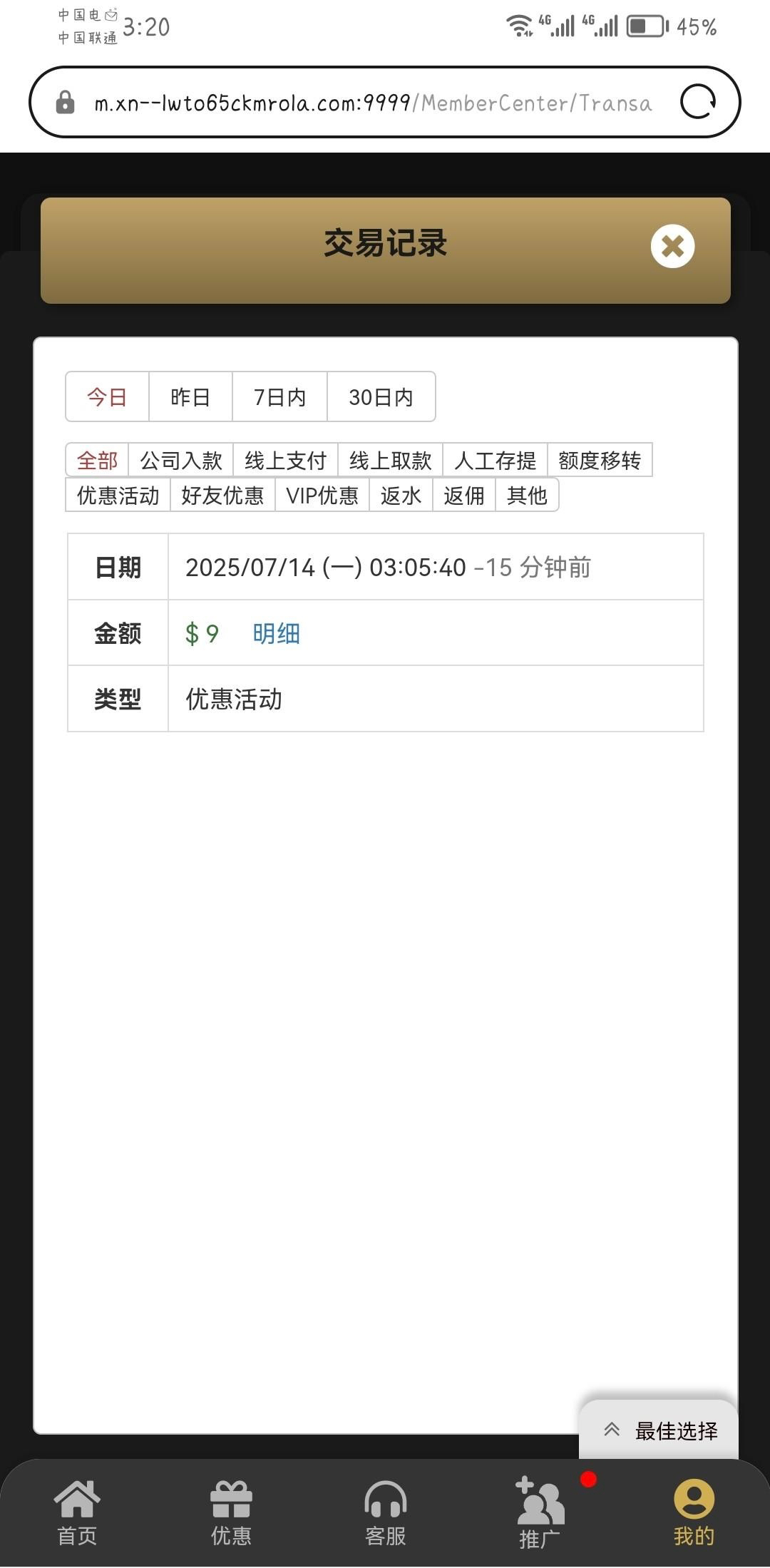Viewport: 770px width, 1568px height.
Task: Filter by 线上支付 transactions
Action: click(x=285, y=461)
